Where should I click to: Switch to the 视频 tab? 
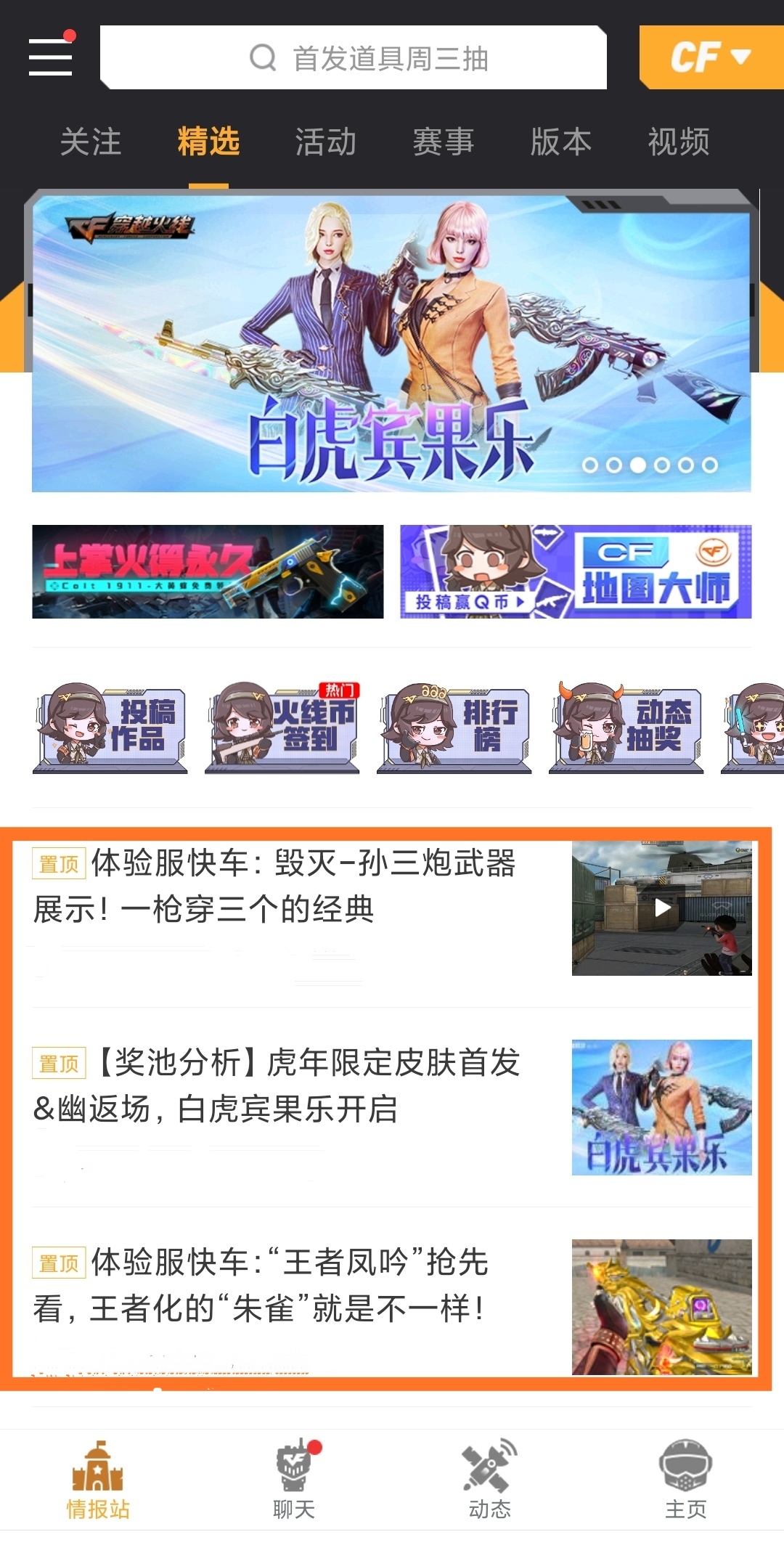click(x=678, y=142)
